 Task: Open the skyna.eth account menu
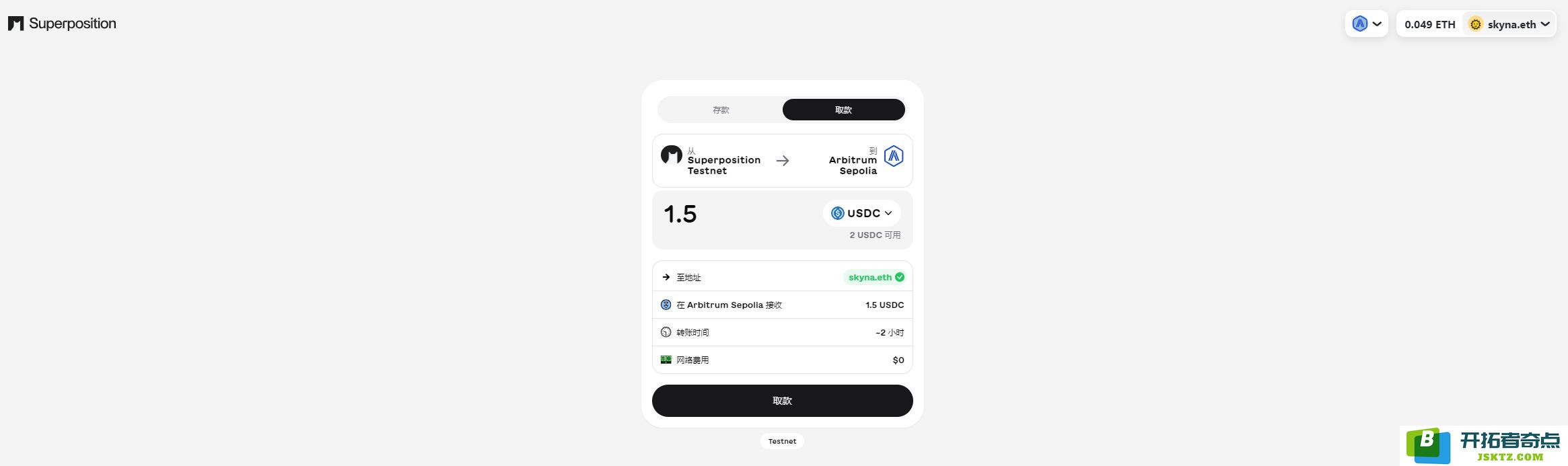(1509, 24)
